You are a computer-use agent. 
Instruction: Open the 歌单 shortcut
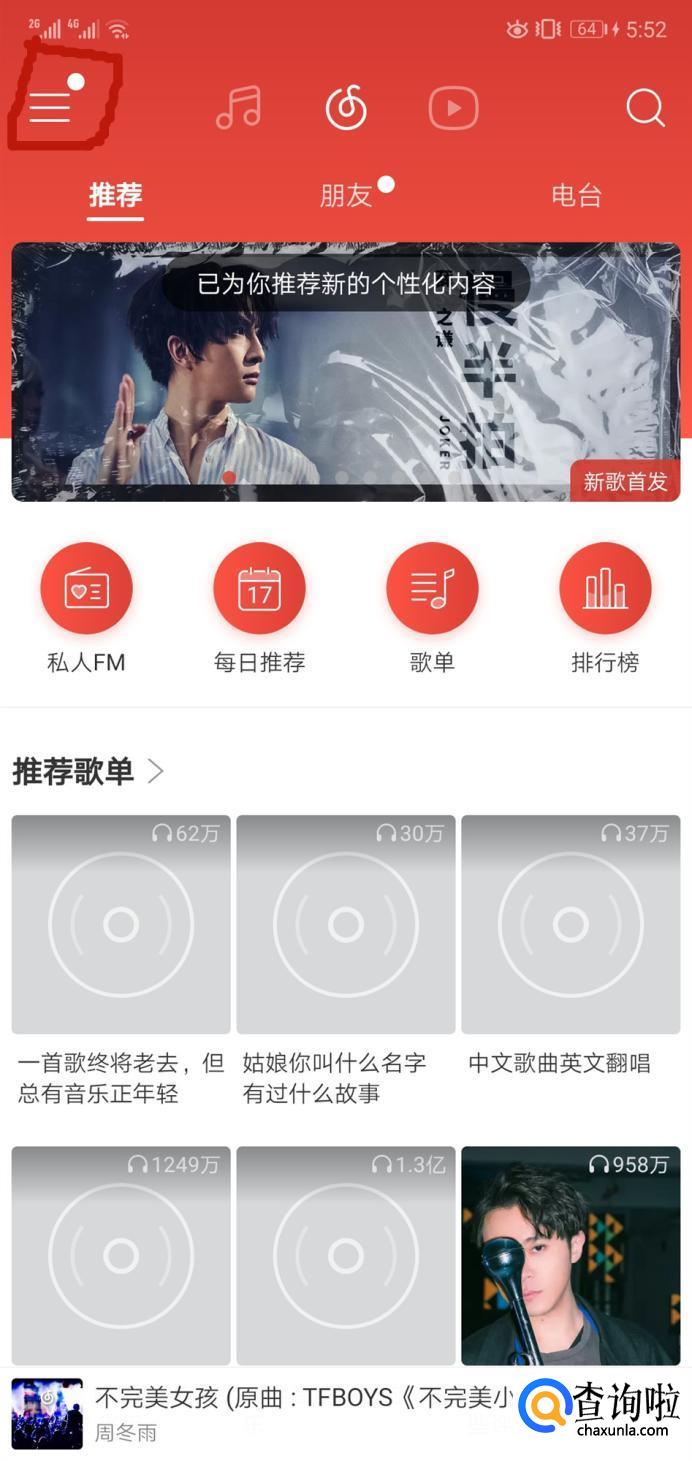pos(432,589)
